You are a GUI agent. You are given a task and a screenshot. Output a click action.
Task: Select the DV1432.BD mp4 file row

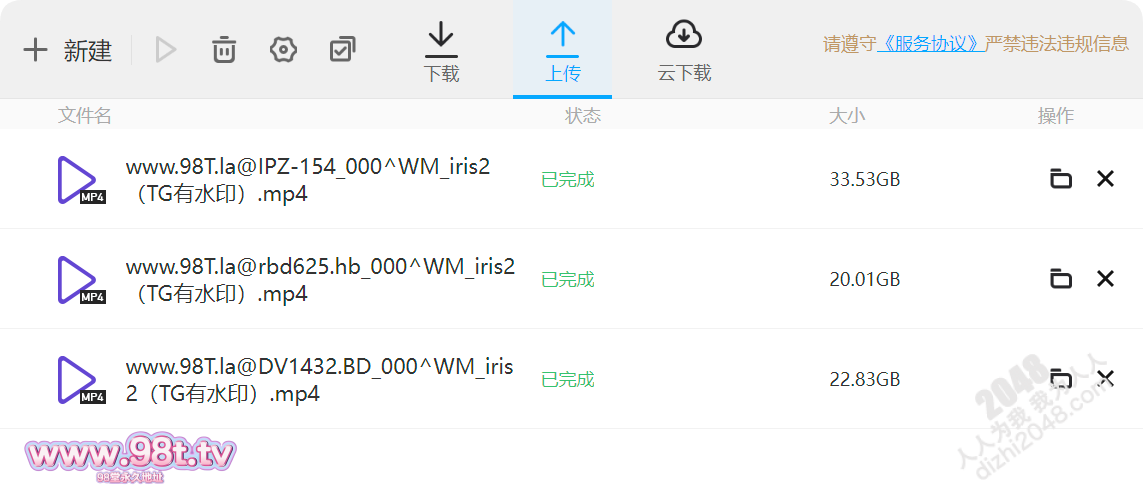(x=320, y=380)
